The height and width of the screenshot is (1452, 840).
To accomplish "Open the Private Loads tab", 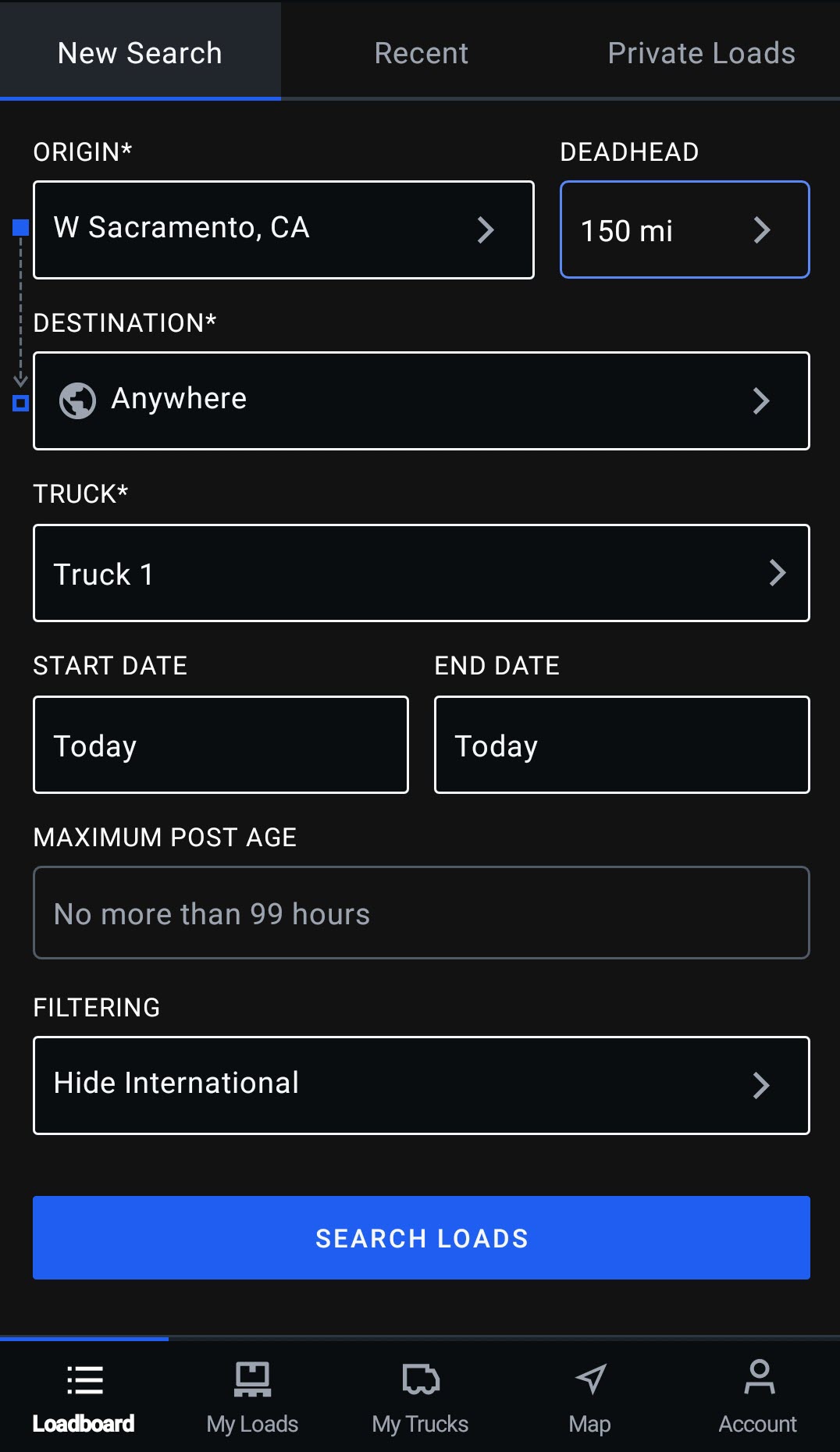I will pos(700,52).
